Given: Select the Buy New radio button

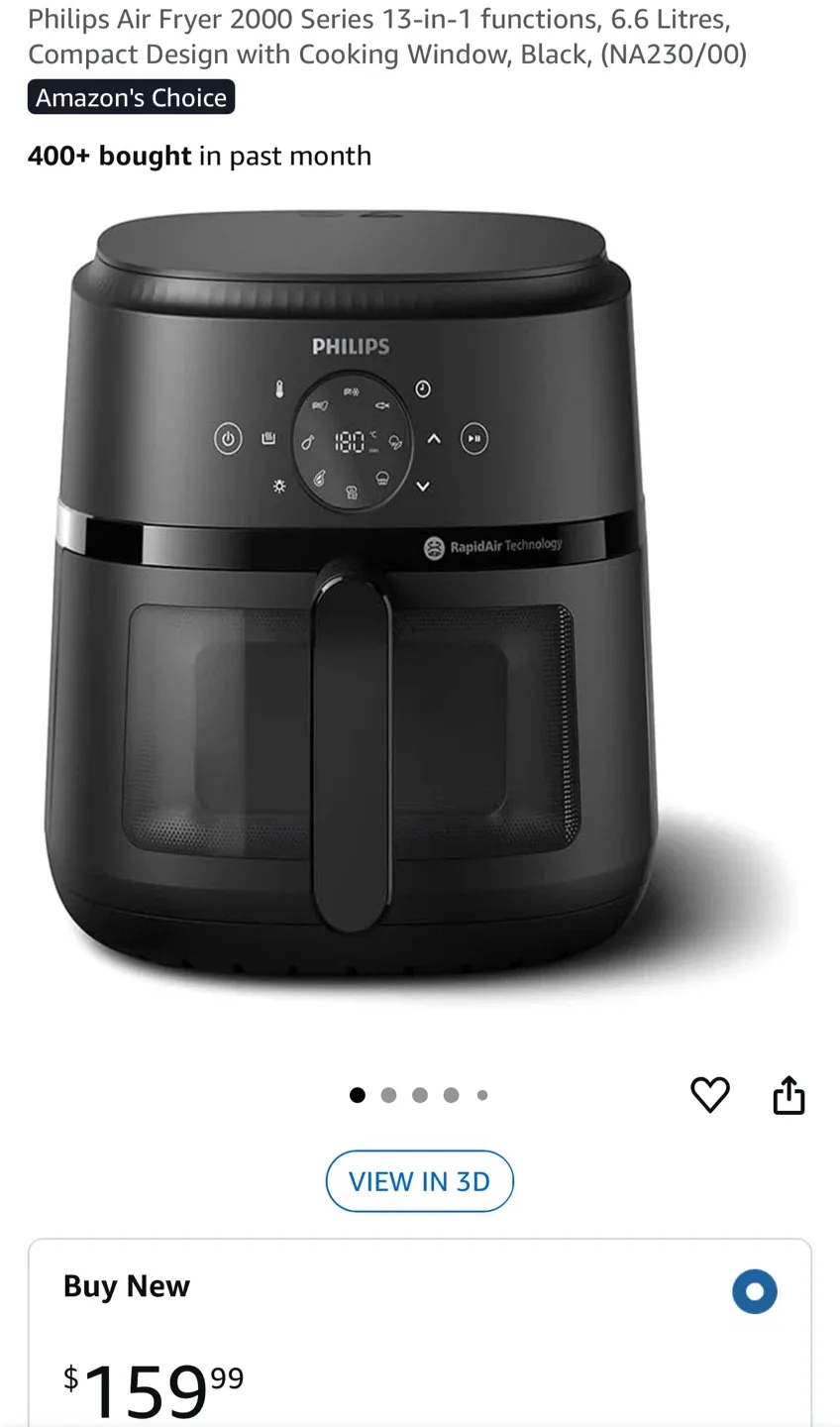Looking at the screenshot, I should (755, 1291).
